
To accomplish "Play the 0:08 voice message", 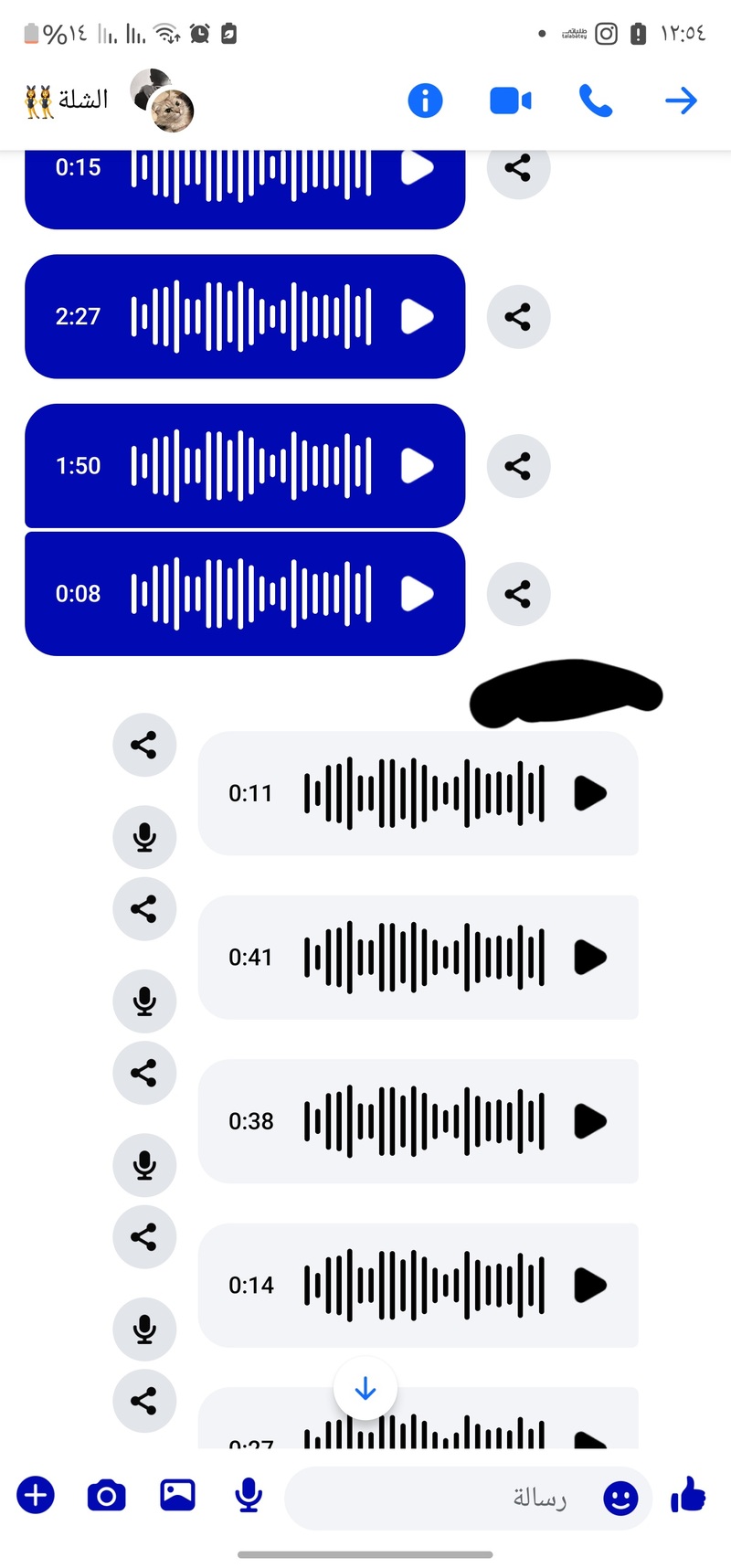I will pos(418,594).
